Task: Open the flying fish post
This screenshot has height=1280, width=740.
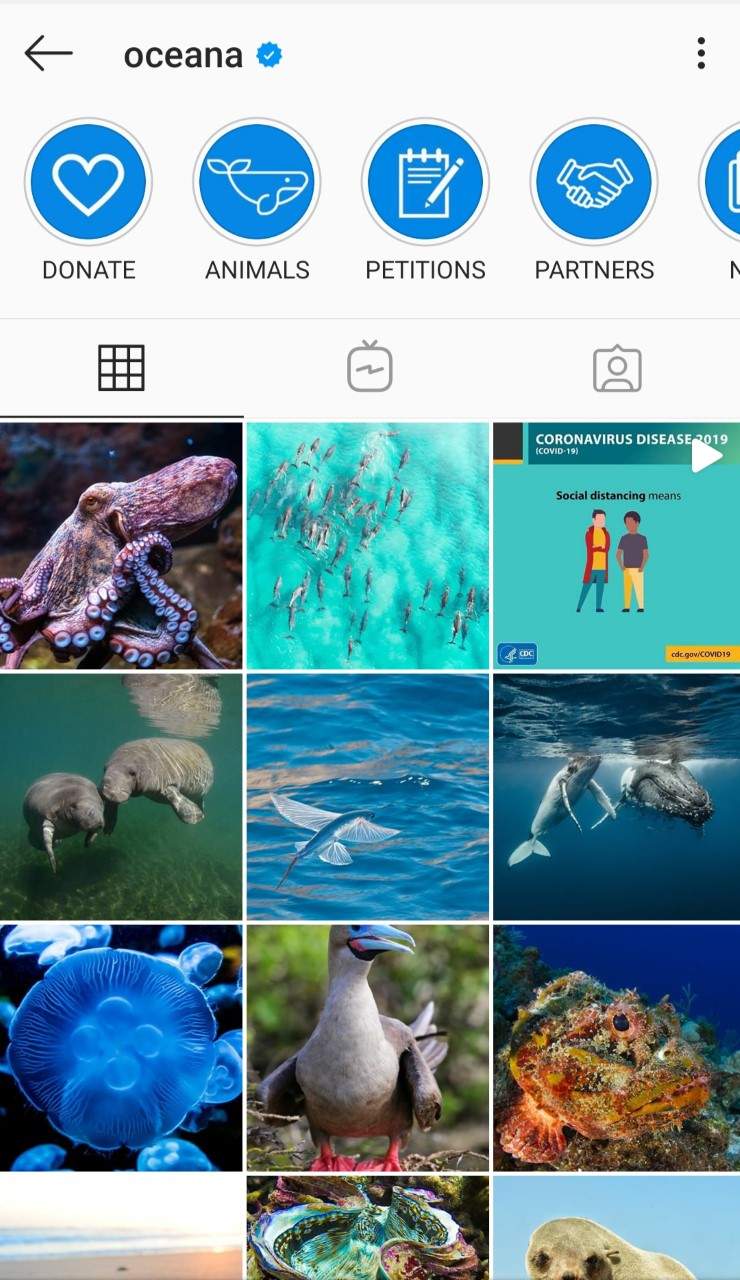Action: 368,796
